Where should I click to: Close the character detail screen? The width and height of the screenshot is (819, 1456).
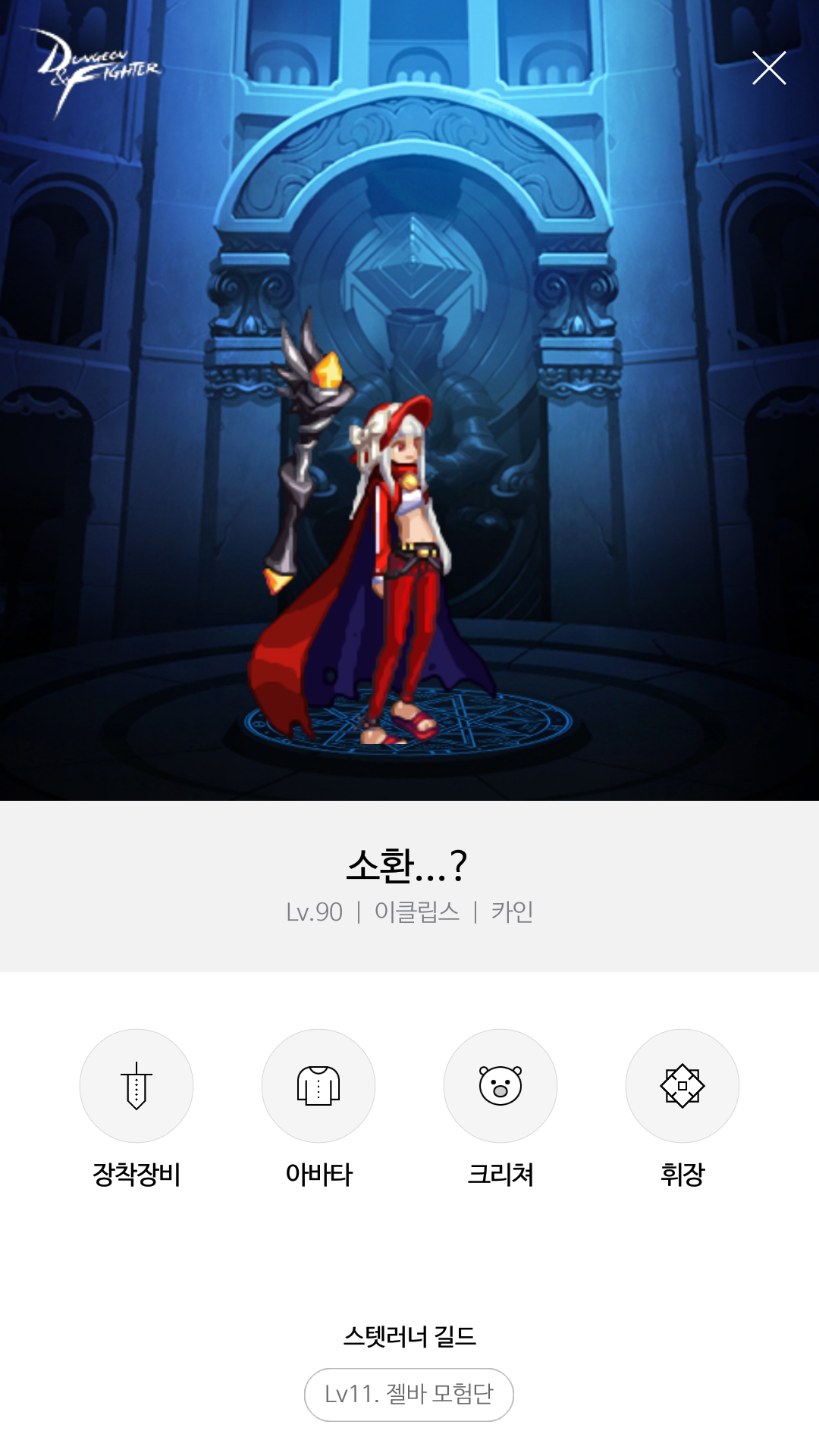[x=768, y=68]
